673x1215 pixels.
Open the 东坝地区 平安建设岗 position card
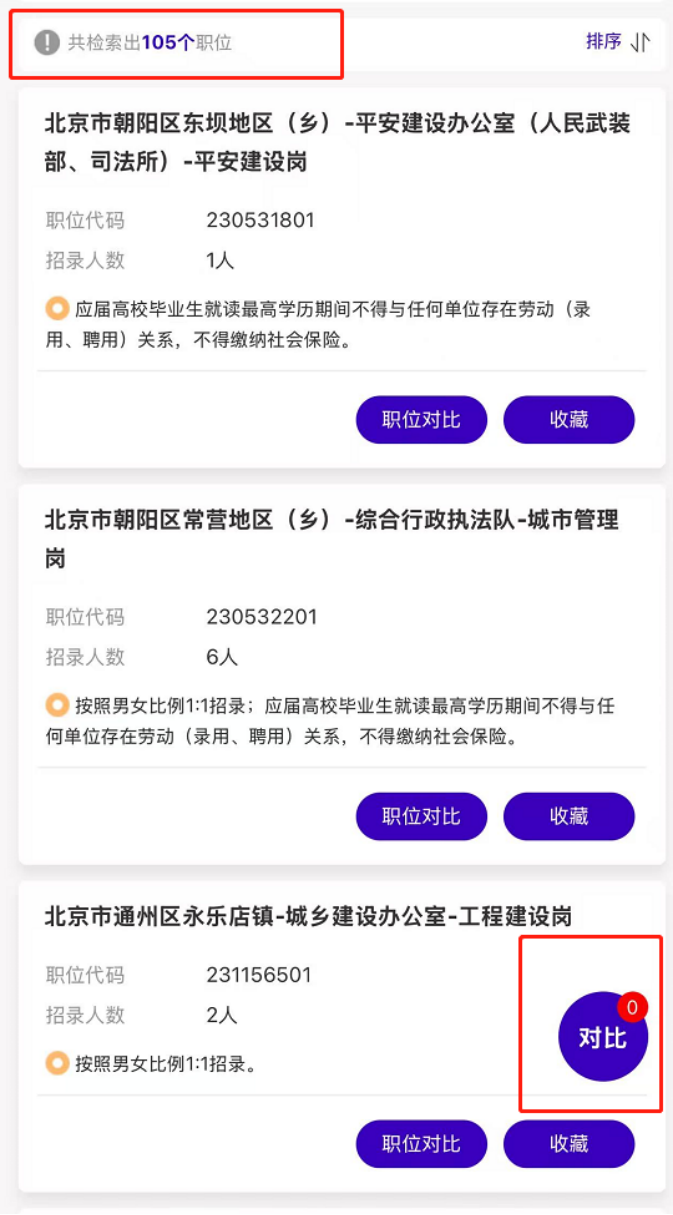[338, 143]
